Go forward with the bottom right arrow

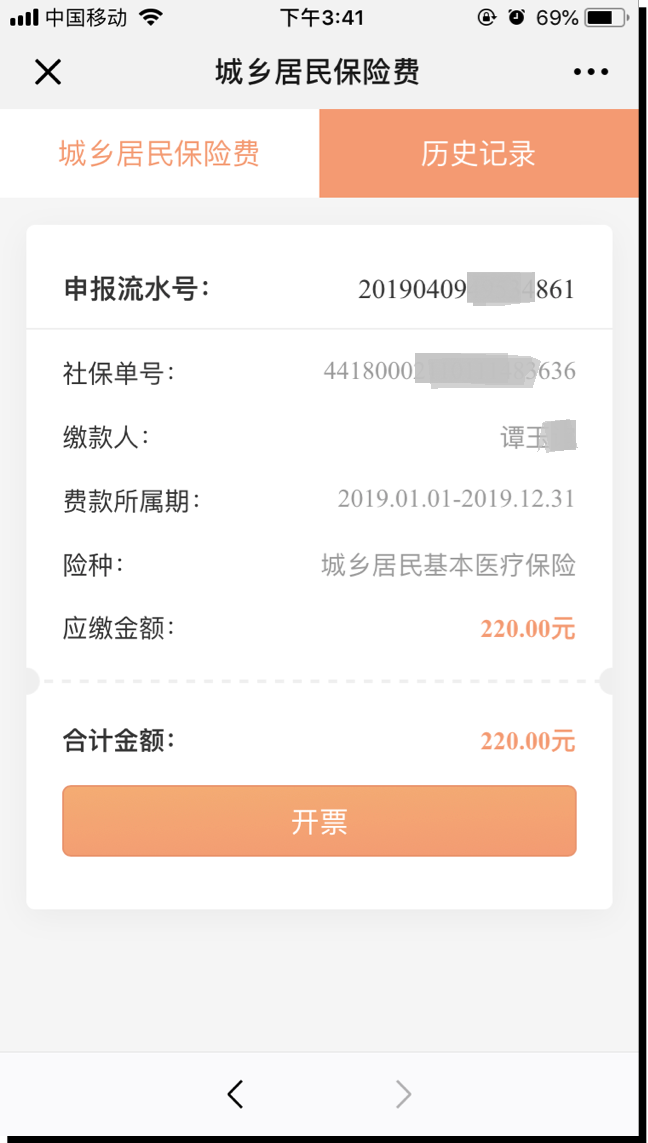(x=403, y=1094)
